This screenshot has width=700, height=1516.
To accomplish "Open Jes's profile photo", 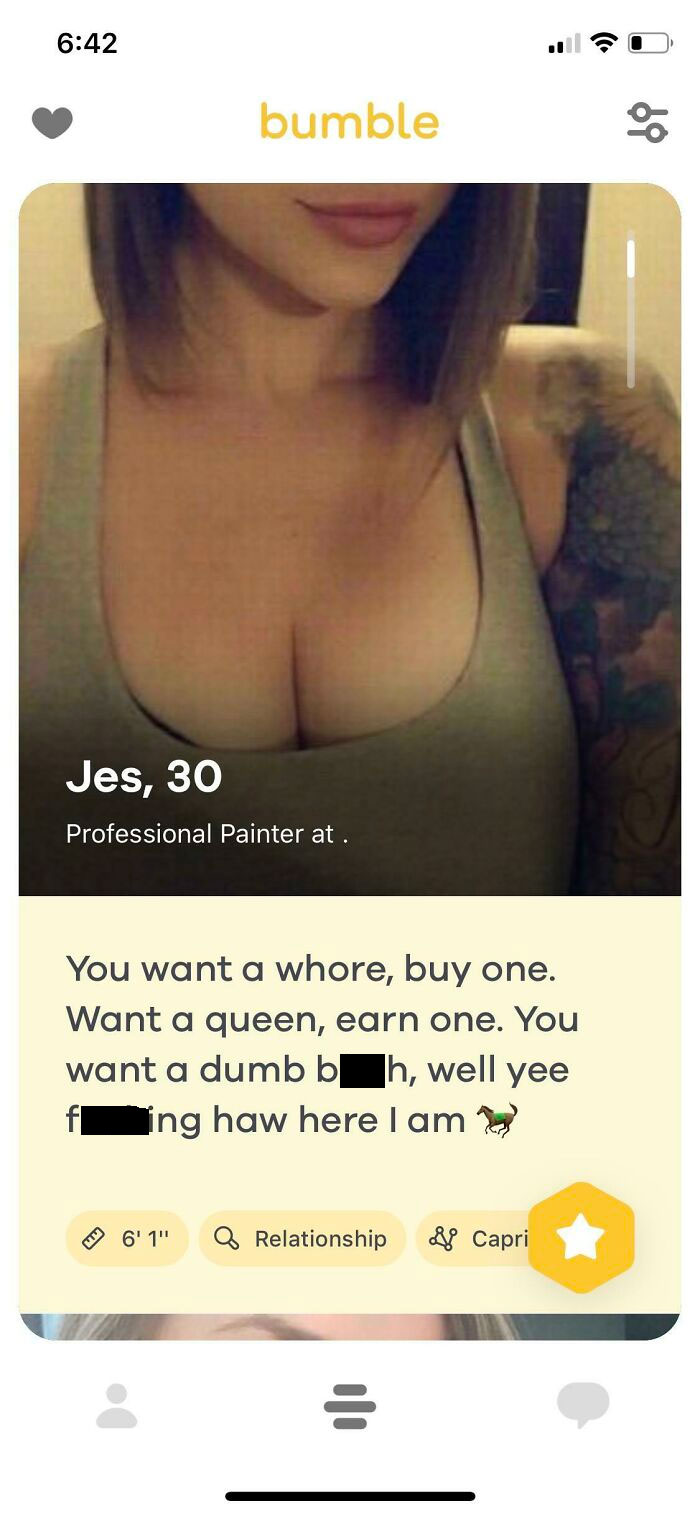I will [x=350, y=539].
